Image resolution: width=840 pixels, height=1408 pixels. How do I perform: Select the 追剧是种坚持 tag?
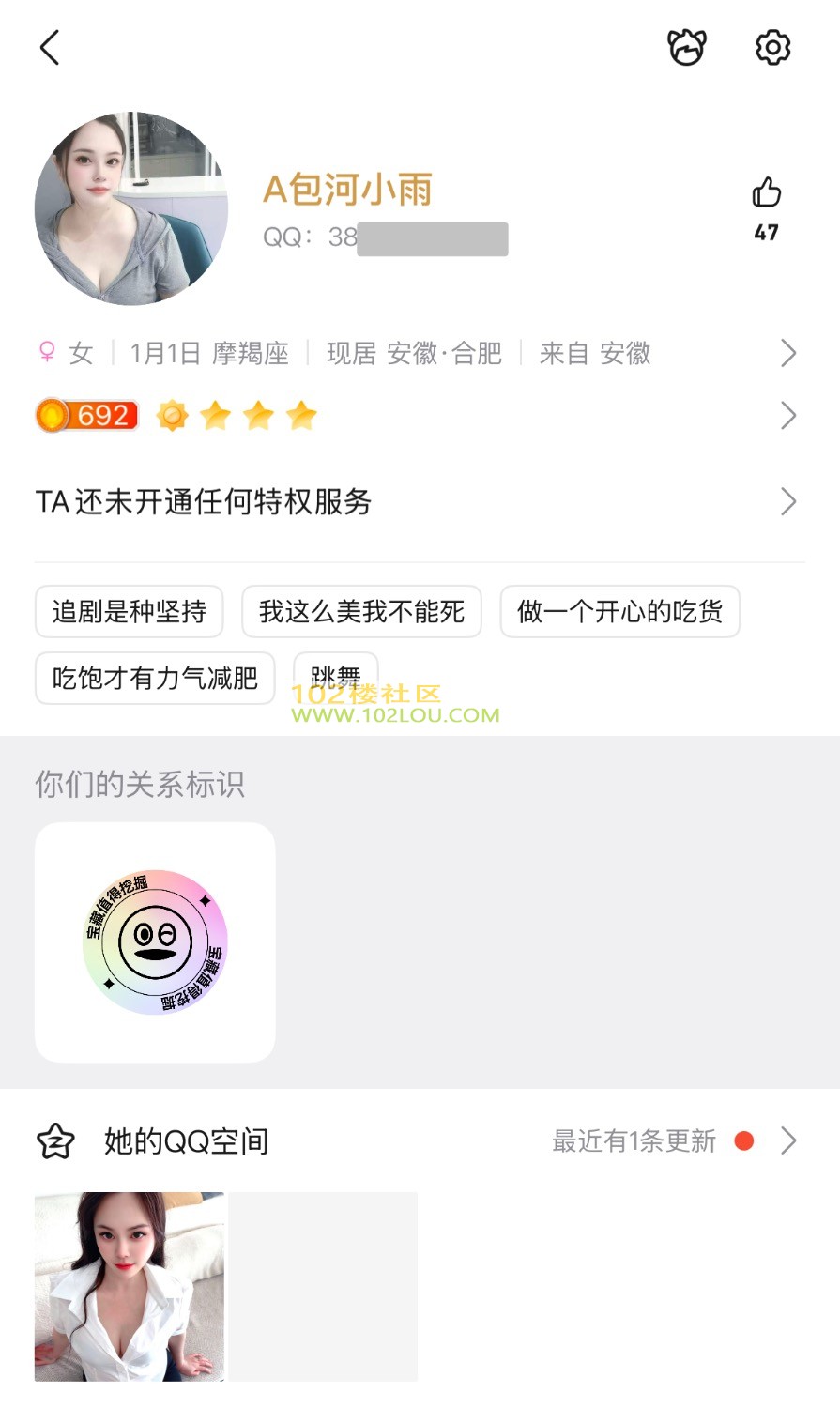(x=130, y=612)
